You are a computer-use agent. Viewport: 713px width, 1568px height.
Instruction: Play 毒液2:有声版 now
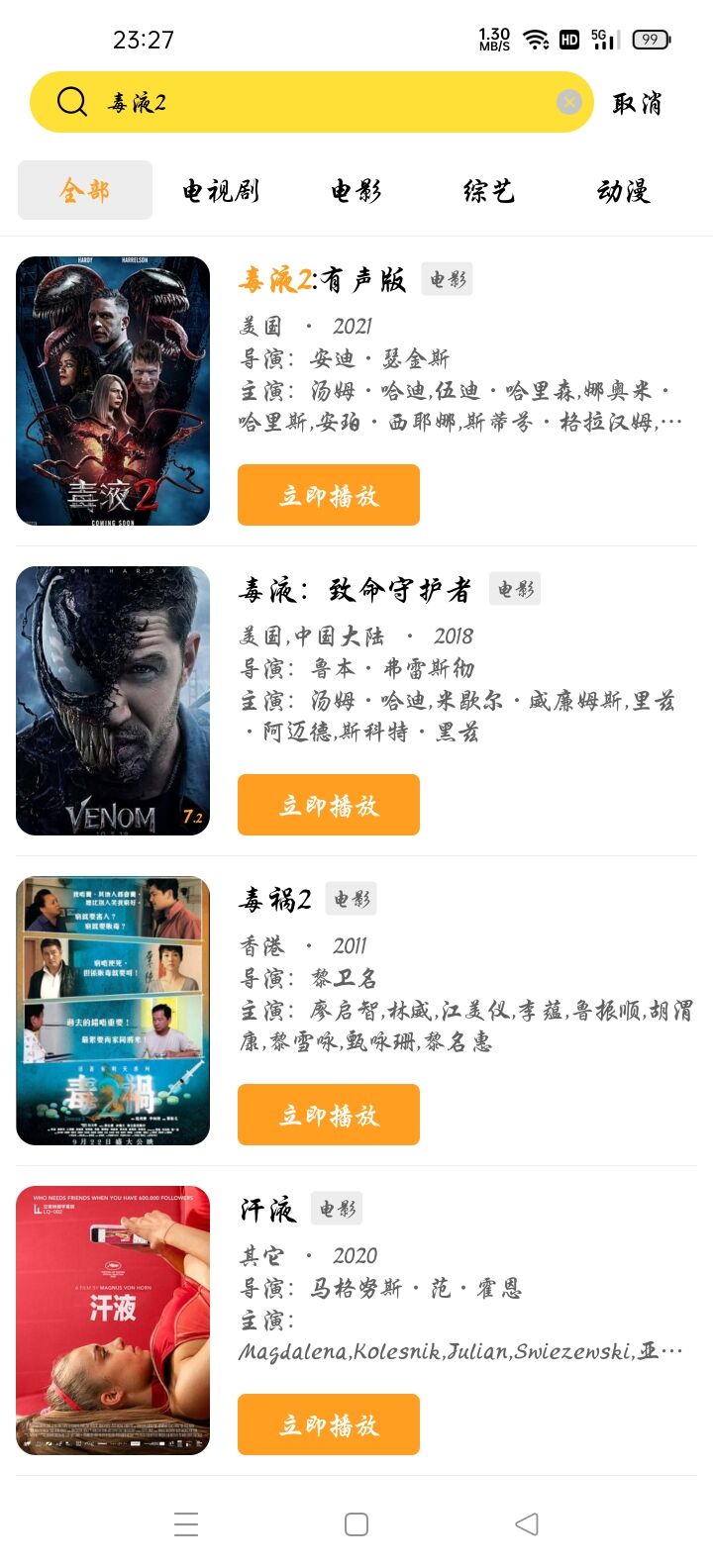coord(329,495)
